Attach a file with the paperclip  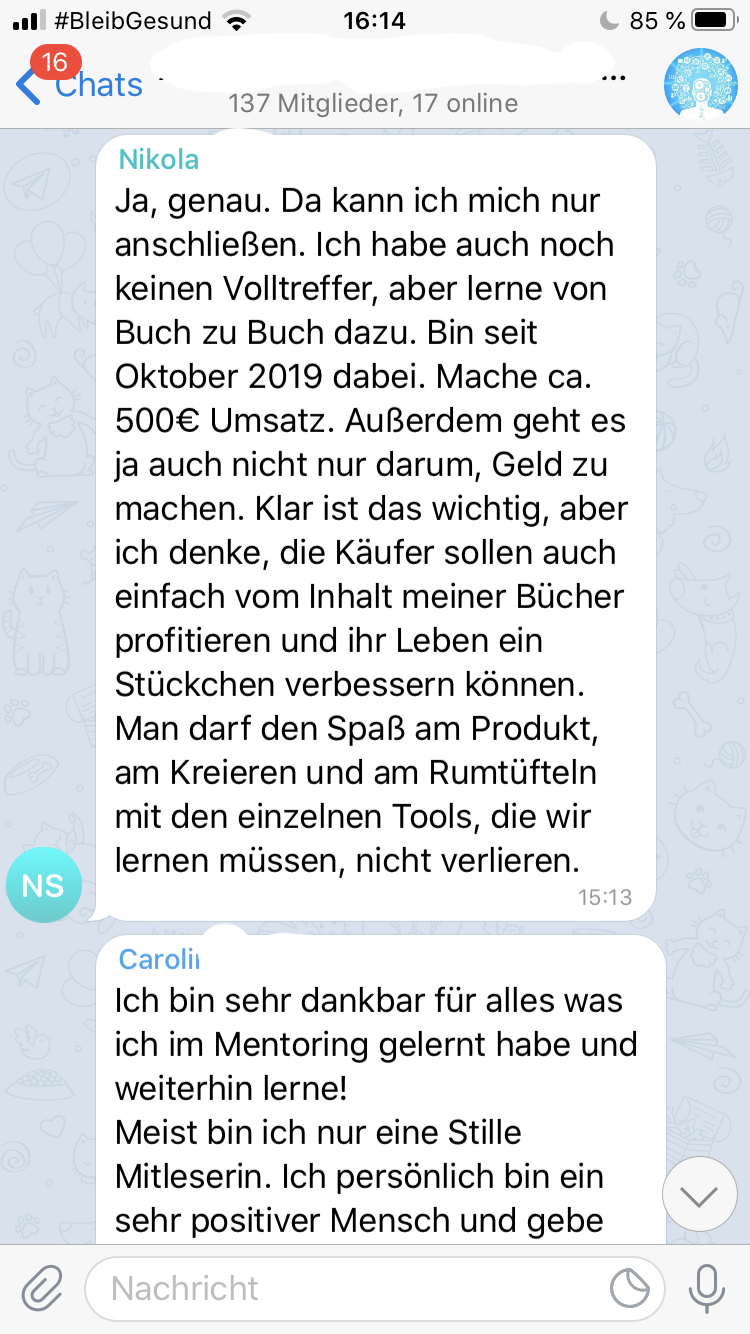(x=42, y=1287)
